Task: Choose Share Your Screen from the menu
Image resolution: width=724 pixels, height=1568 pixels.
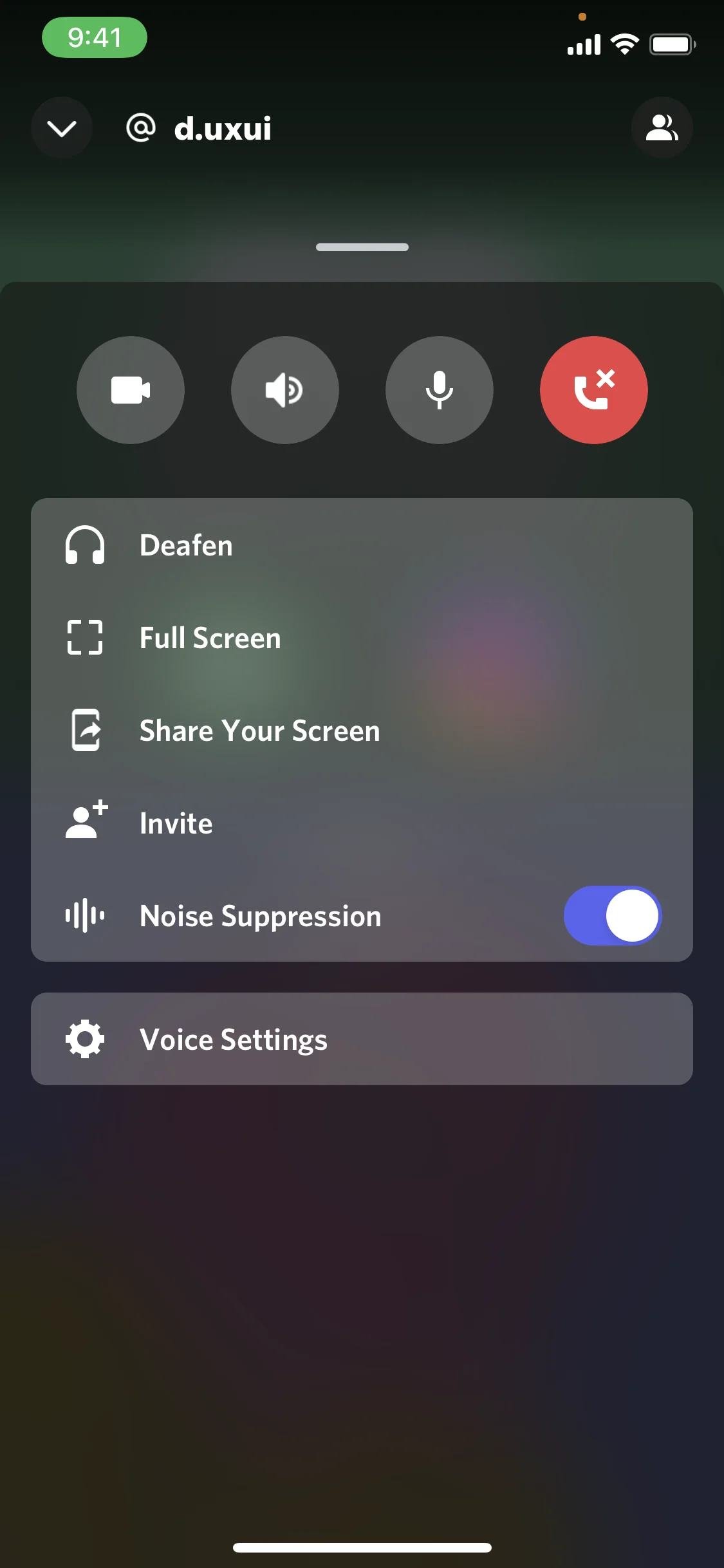Action: (x=259, y=731)
